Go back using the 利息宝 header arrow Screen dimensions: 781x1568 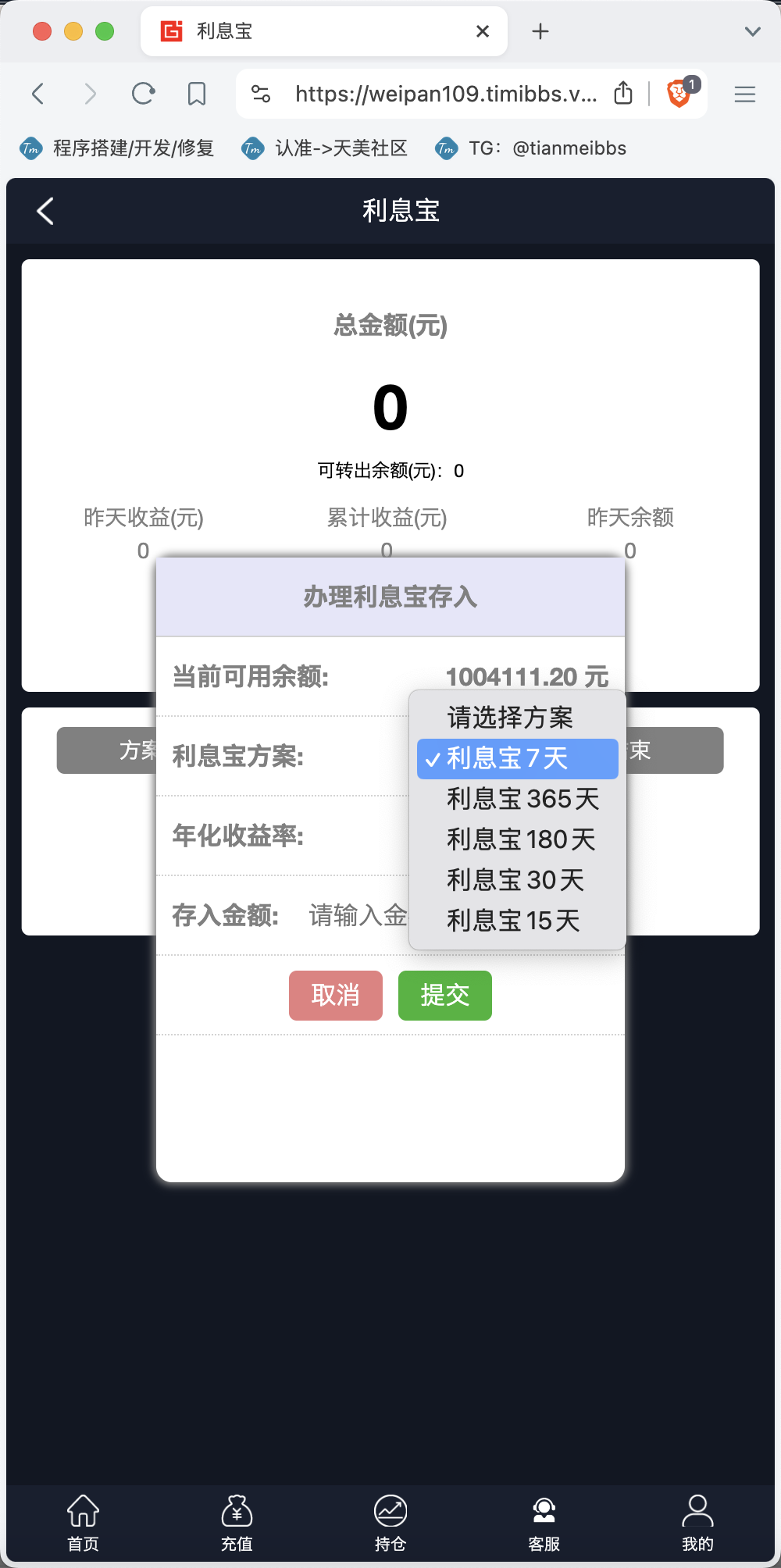(x=45, y=211)
